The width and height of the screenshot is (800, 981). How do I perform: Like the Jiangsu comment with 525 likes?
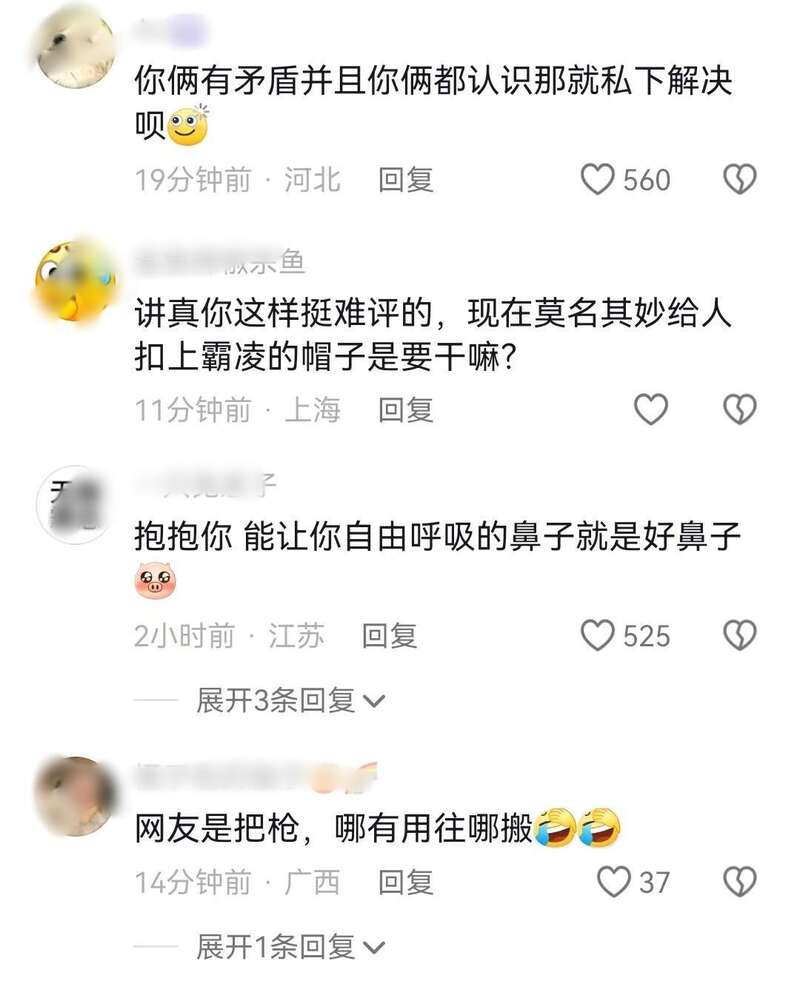pos(598,636)
